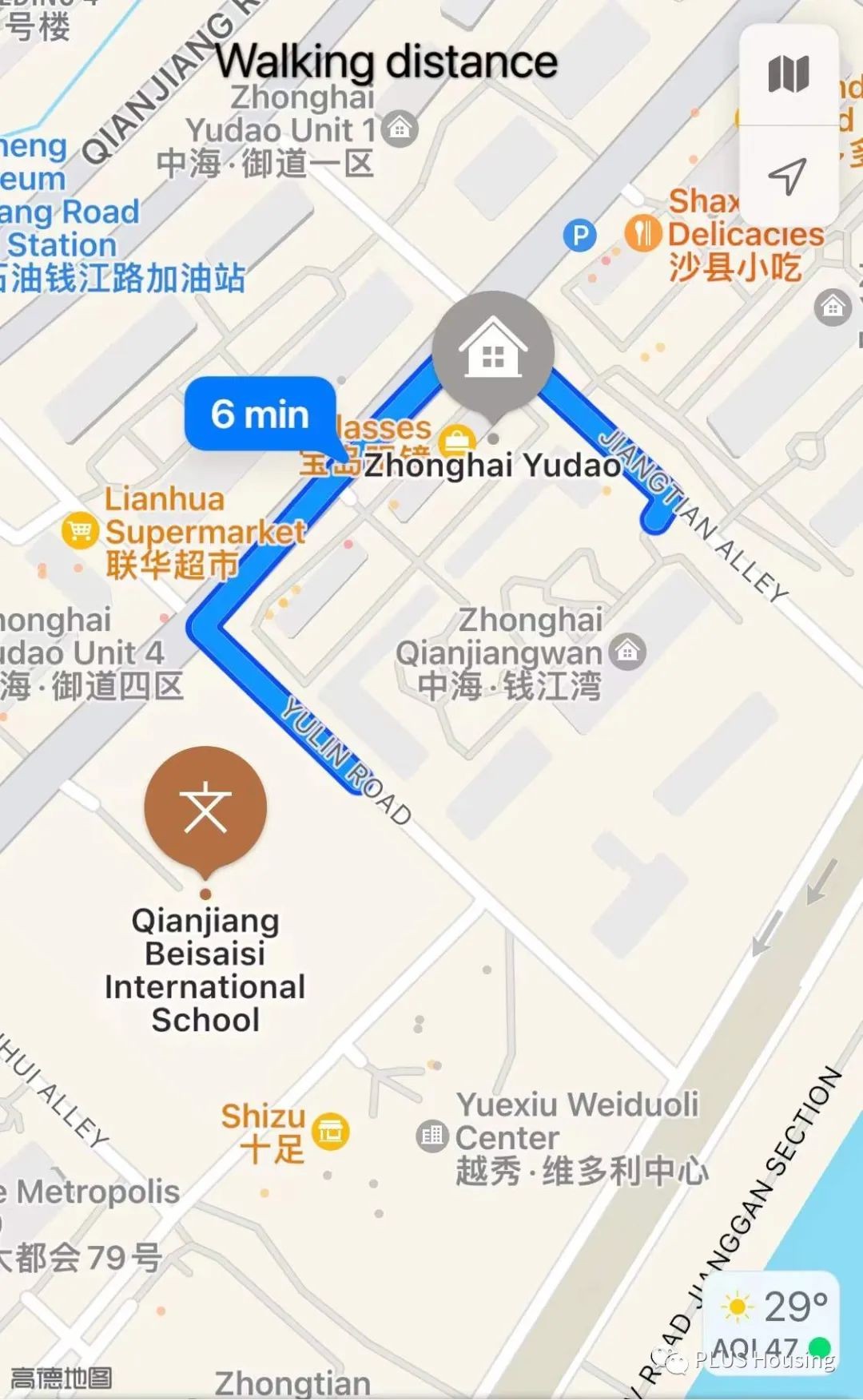Image resolution: width=863 pixels, height=1400 pixels.
Task: Open Shaxian Delicacies restaurant marker
Action: 642,233
